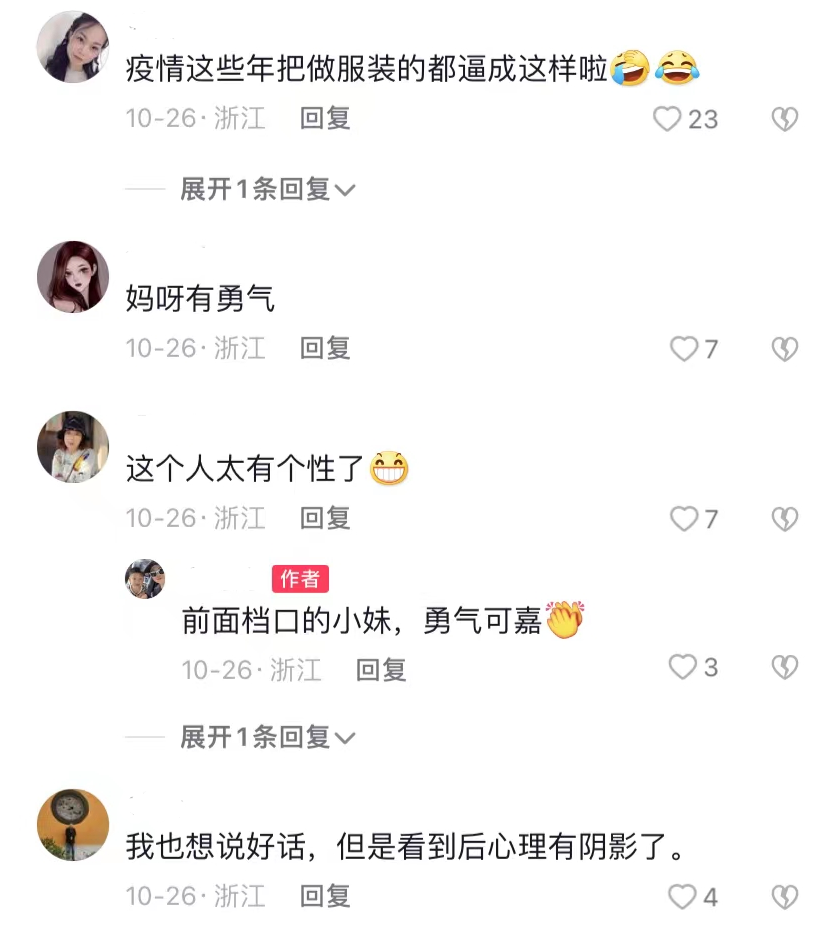
Task: Like the comment '我也想说好话' about 心理阴影
Action: (x=682, y=897)
